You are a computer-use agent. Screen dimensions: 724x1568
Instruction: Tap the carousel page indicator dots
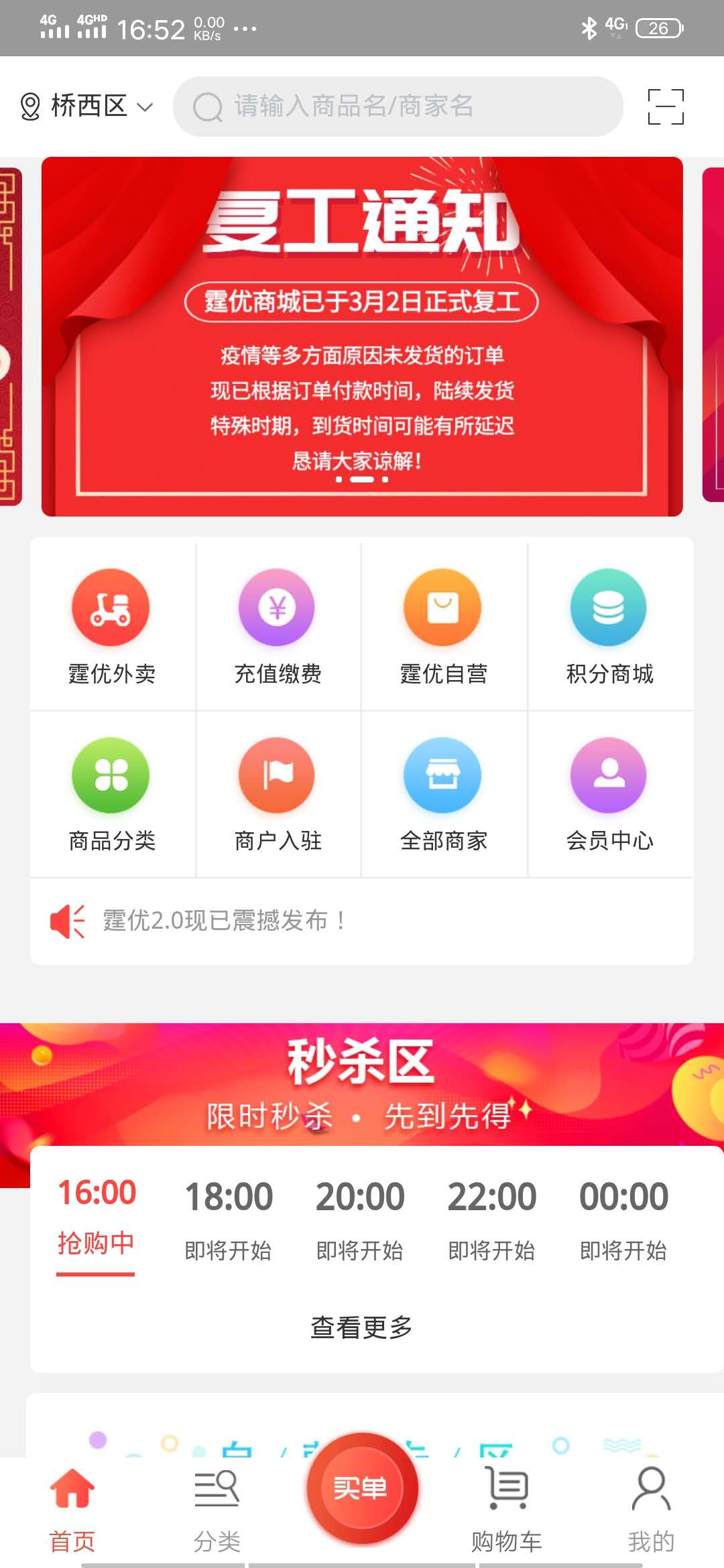pyautogui.click(x=362, y=478)
